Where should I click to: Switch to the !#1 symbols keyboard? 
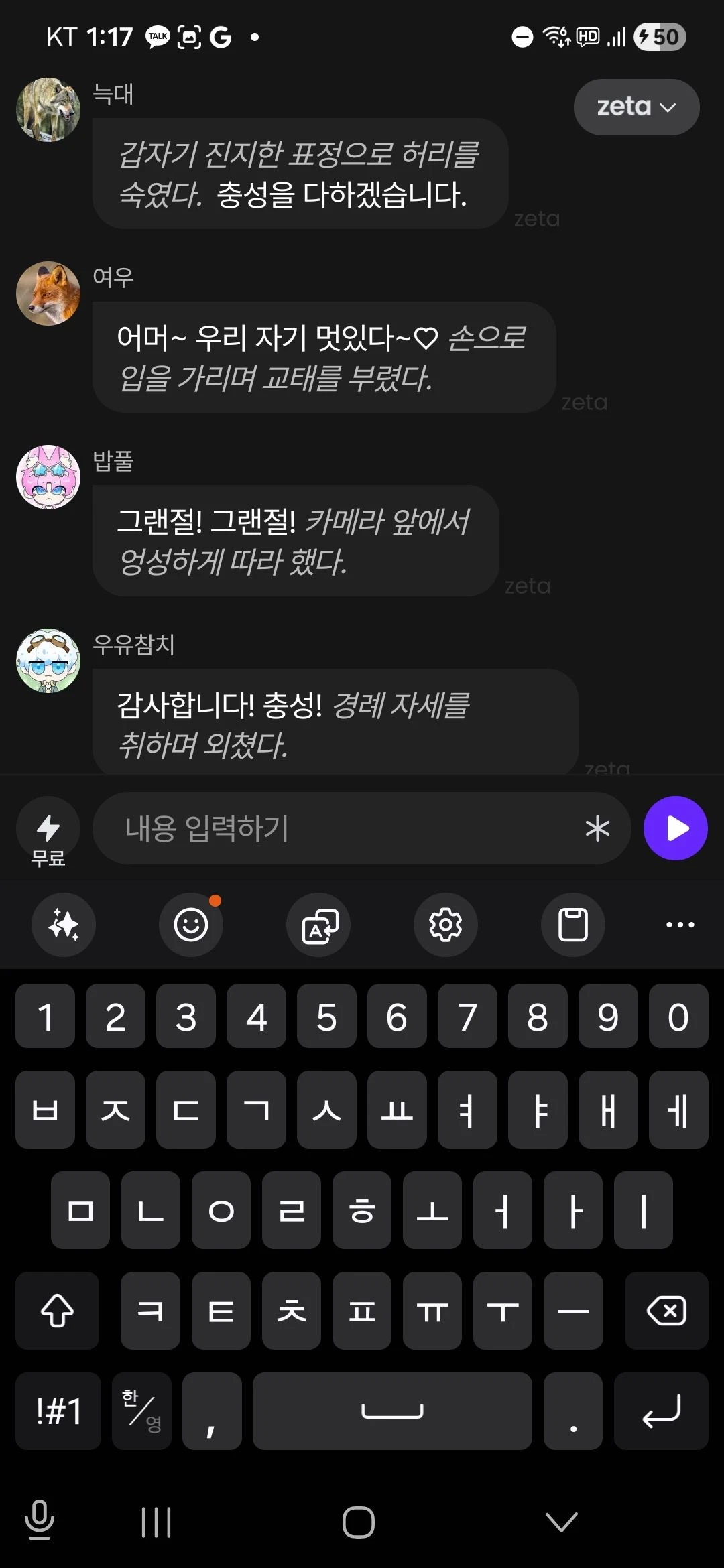[x=58, y=1411]
